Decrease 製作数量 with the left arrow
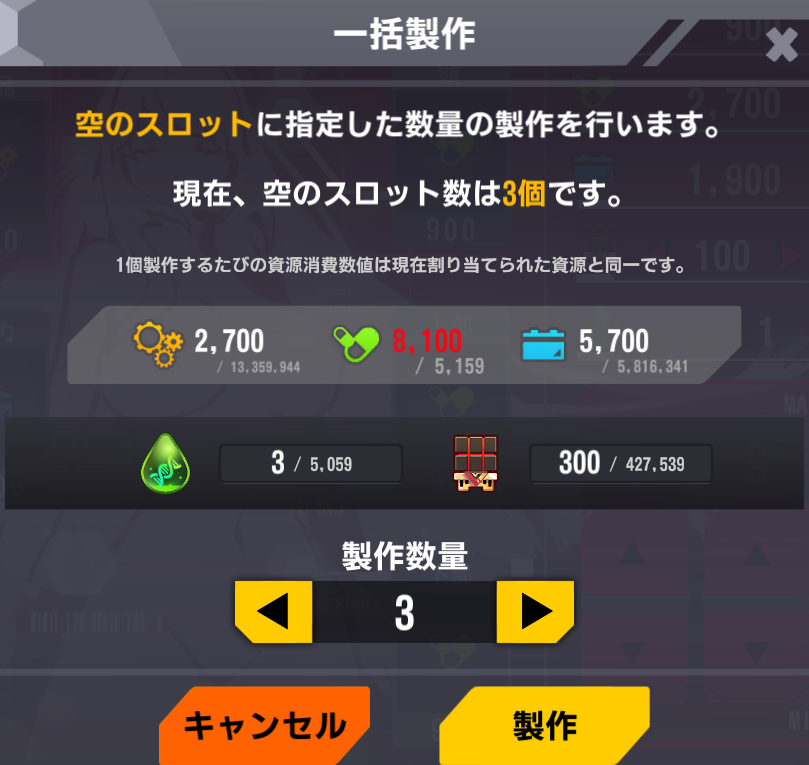The width and height of the screenshot is (809, 765). tap(274, 611)
